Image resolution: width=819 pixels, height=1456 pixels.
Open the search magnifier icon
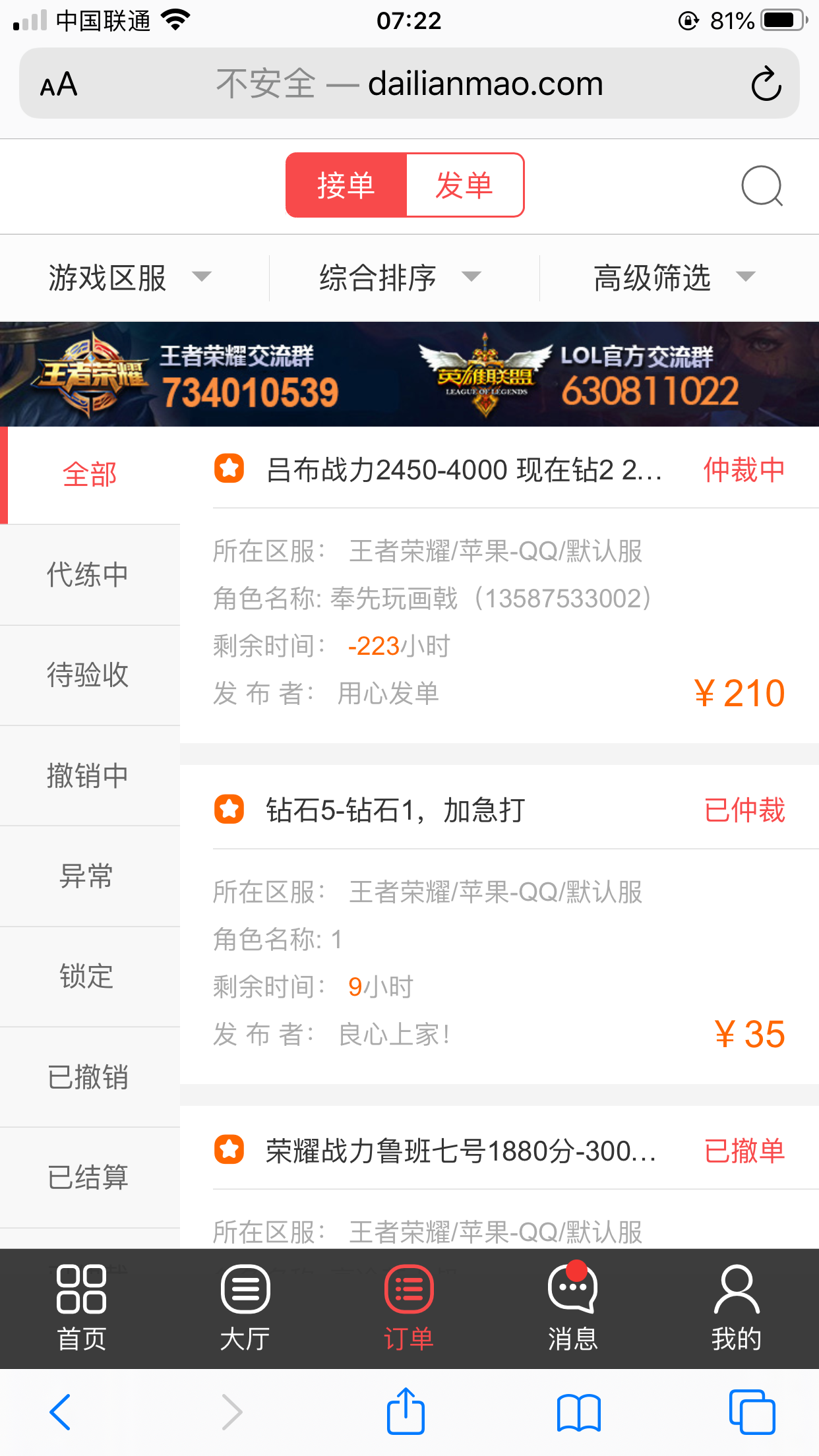(762, 186)
